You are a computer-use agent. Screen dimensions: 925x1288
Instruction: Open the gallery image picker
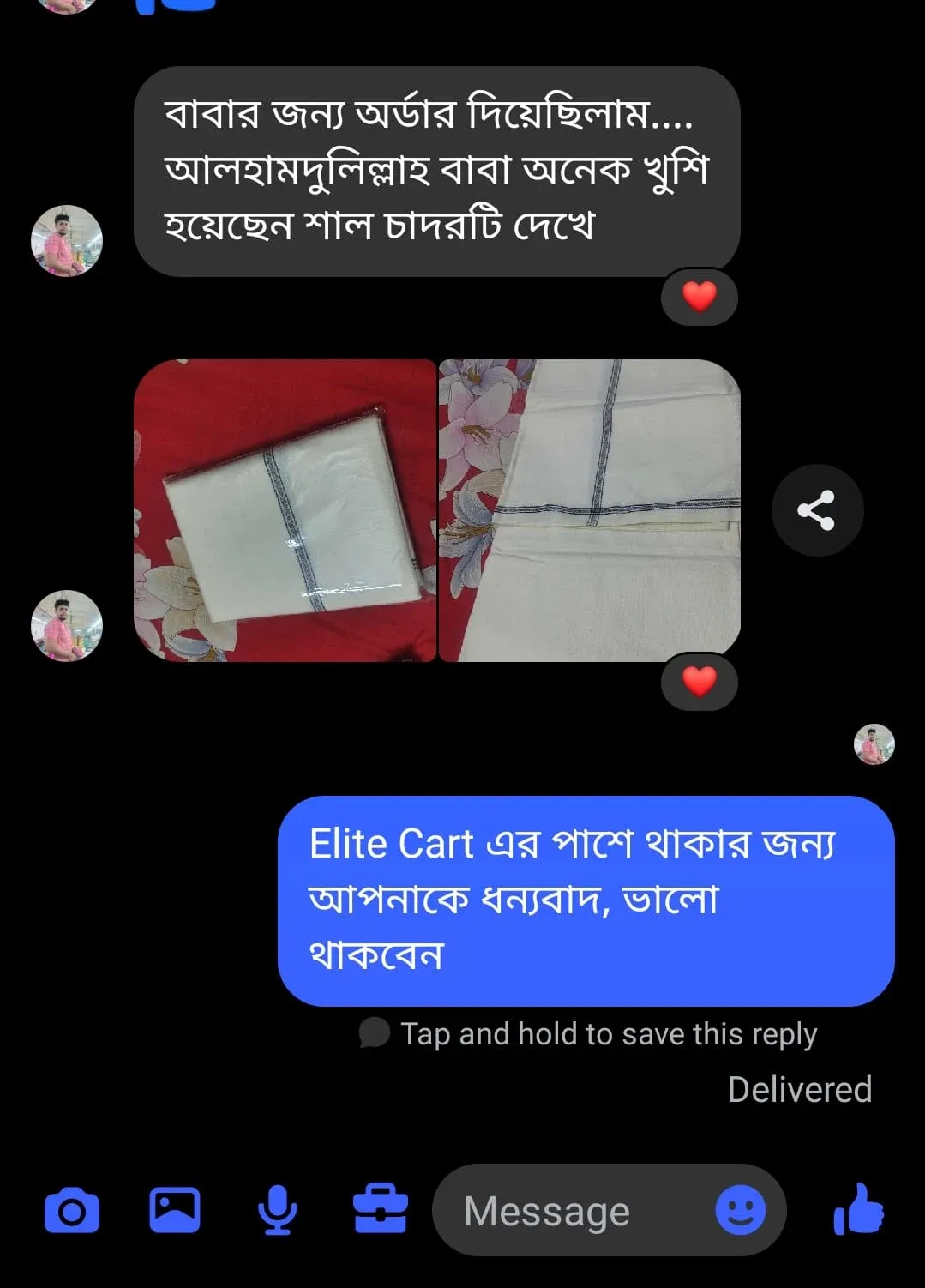[x=175, y=1210]
